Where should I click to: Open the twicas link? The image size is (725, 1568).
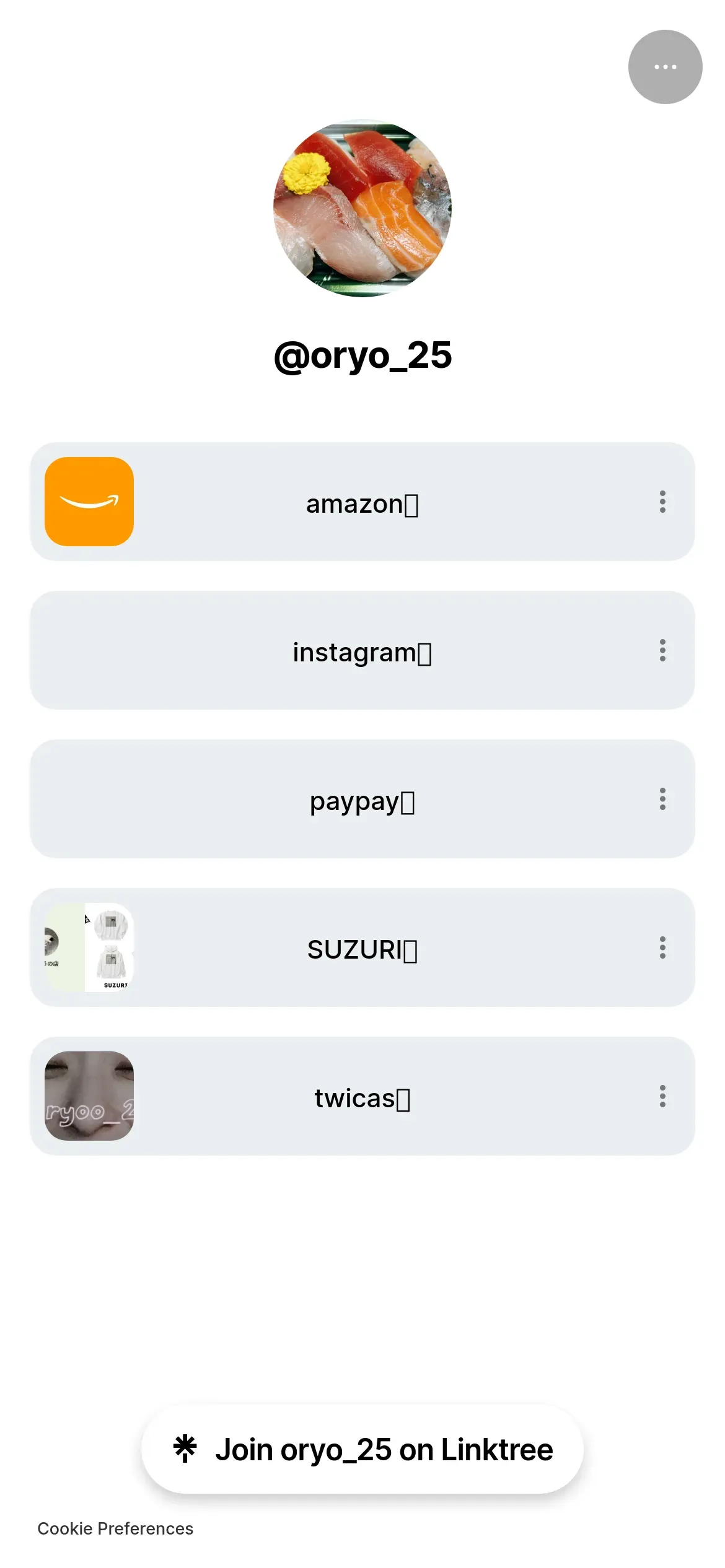(362, 1098)
